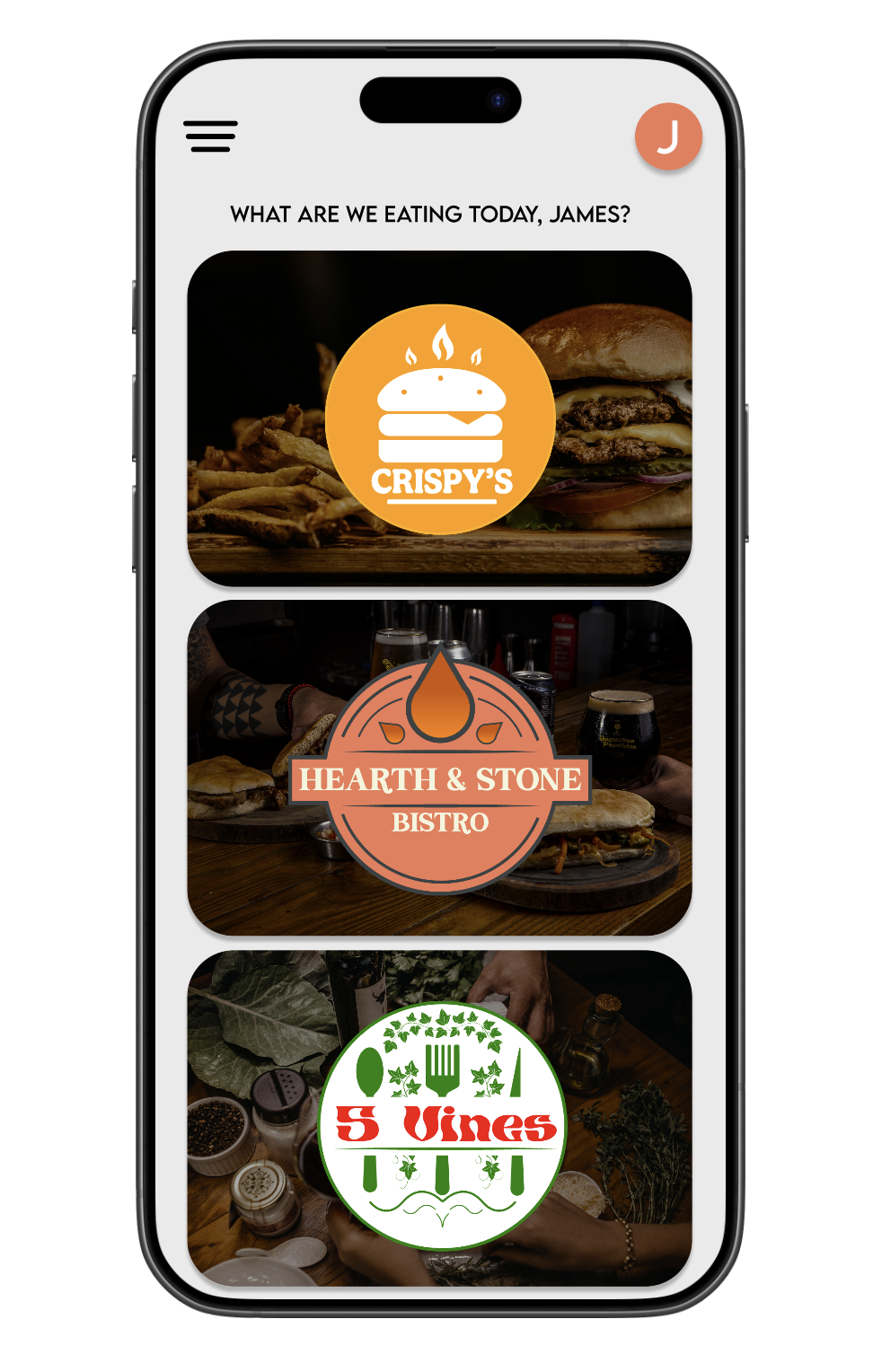Open James's profile avatar
Image resolution: width=873 pixels, height=1372 pixels.
click(668, 136)
